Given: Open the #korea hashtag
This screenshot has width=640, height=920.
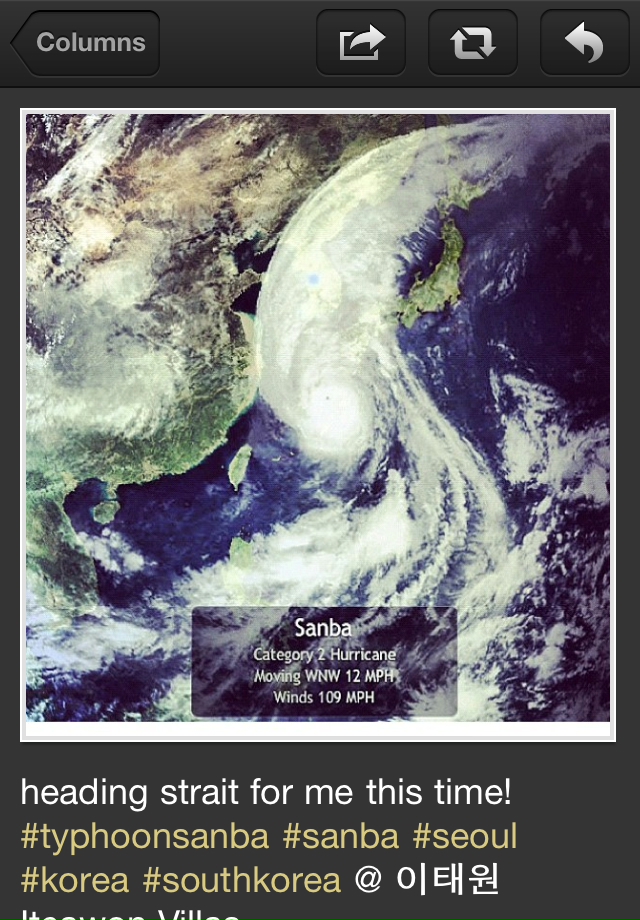Looking at the screenshot, I should coord(75,880).
